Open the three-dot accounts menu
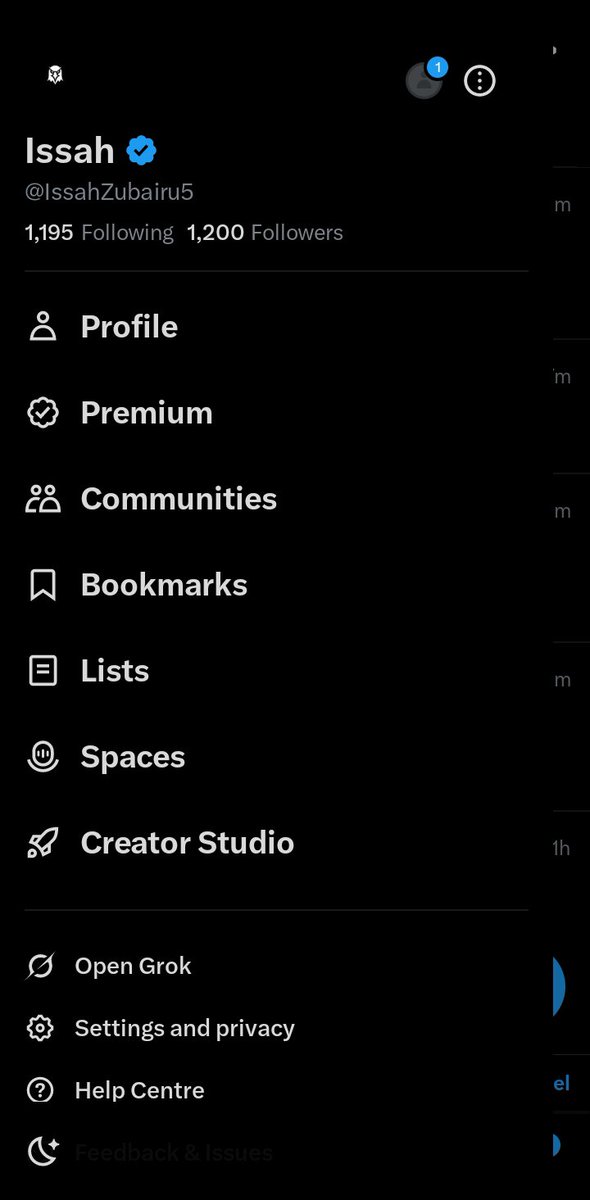This screenshot has height=1200, width=590. click(480, 80)
